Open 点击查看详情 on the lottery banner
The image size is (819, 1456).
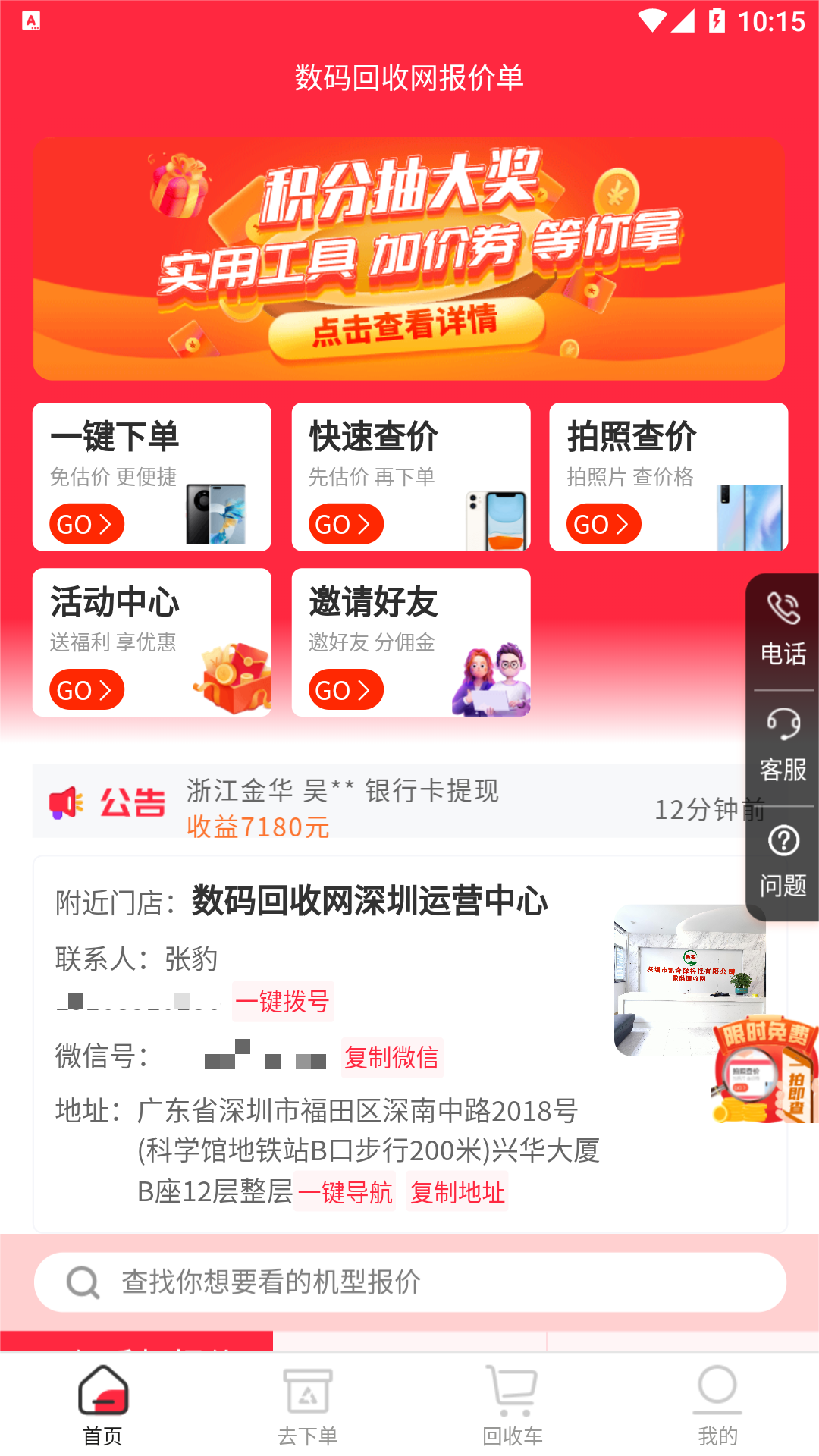[408, 326]
